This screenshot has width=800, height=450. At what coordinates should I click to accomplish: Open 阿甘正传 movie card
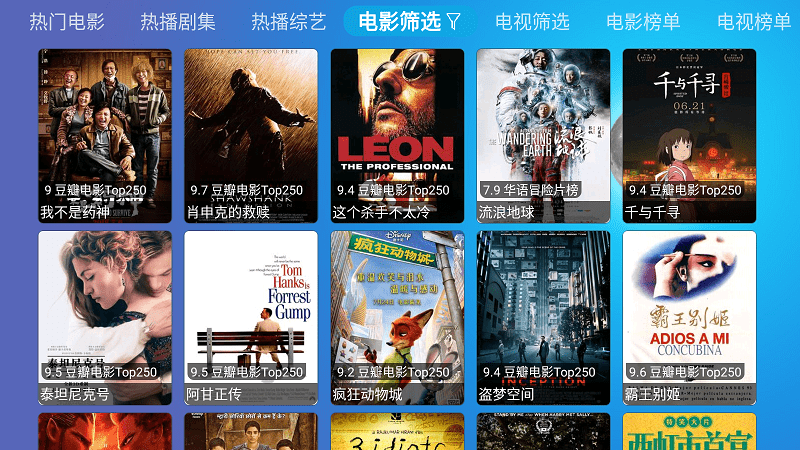251,318
